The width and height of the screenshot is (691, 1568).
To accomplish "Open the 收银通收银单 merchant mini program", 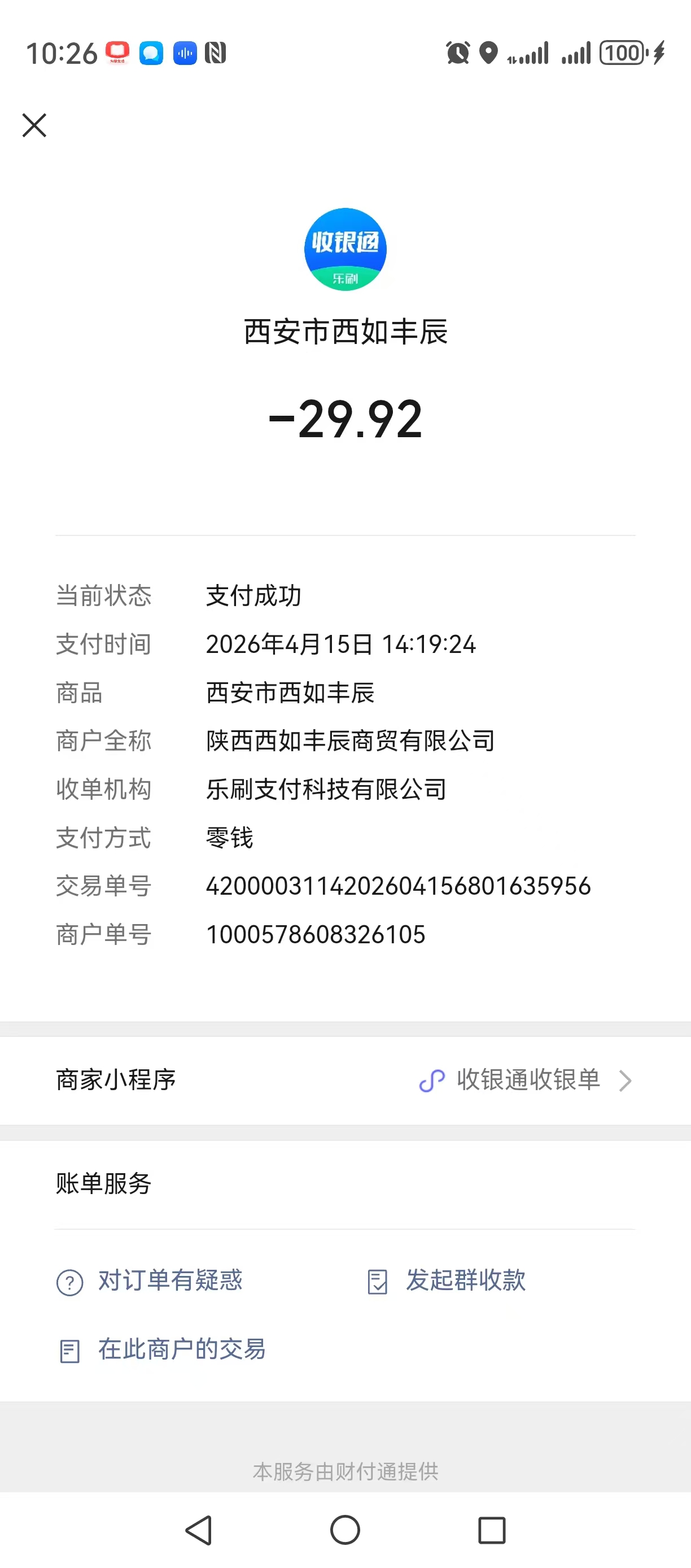I will [x=527, y=1080].
